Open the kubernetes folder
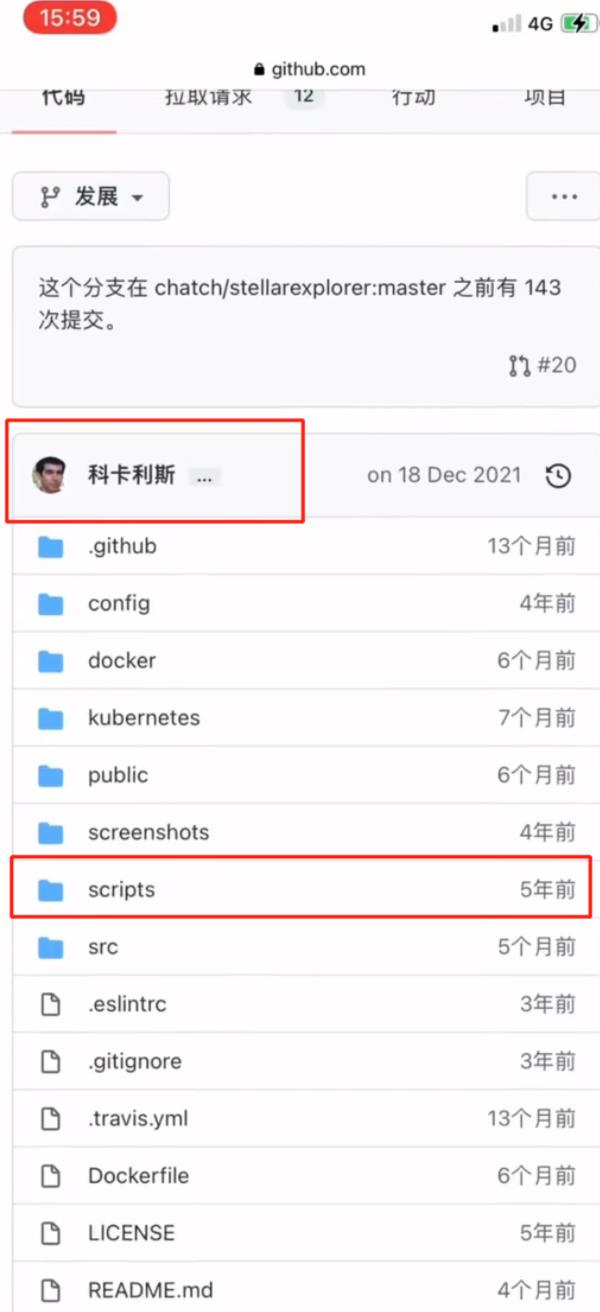This screenshot has height=1312, width=600. [144, 717]
